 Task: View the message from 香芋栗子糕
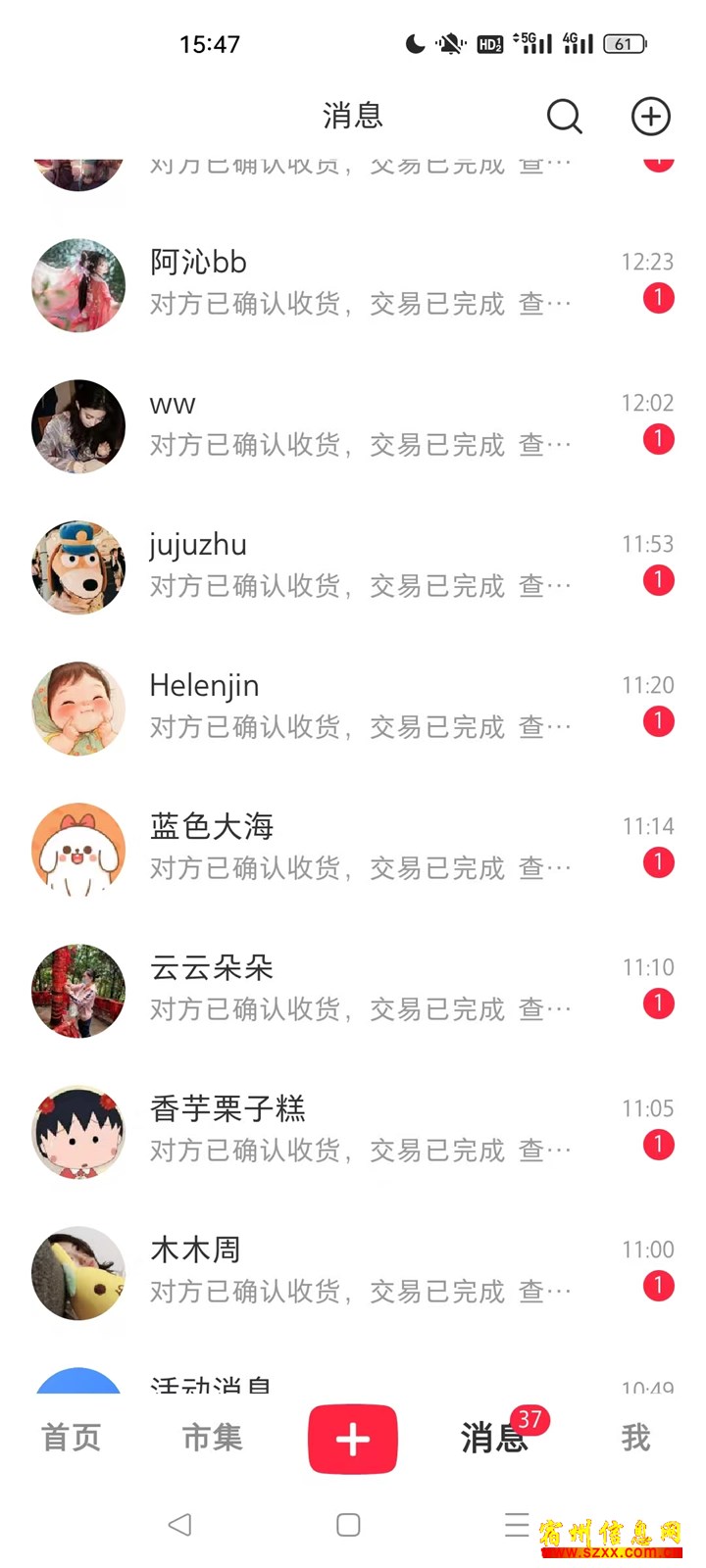point(353,1131)
